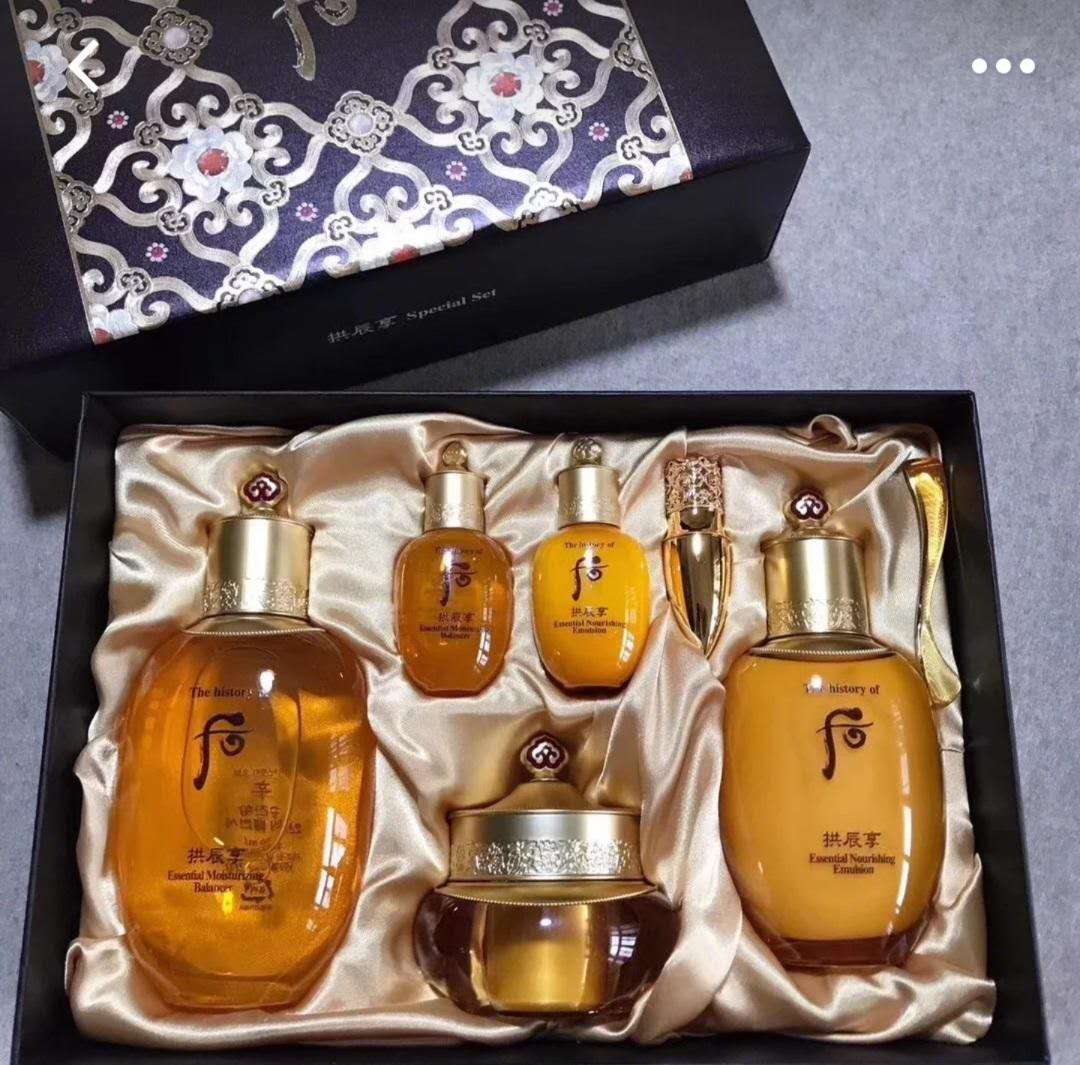Go back using the top-left arrow
1080x1065 pixels.
(x=82, y=66)
